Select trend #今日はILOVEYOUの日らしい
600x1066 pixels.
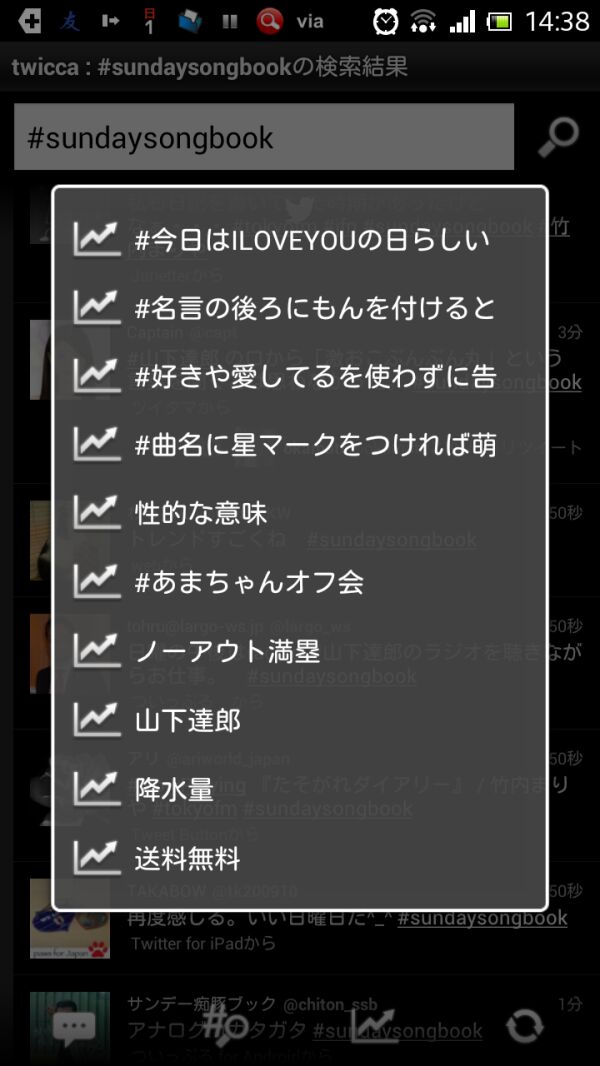coord(300,239)
